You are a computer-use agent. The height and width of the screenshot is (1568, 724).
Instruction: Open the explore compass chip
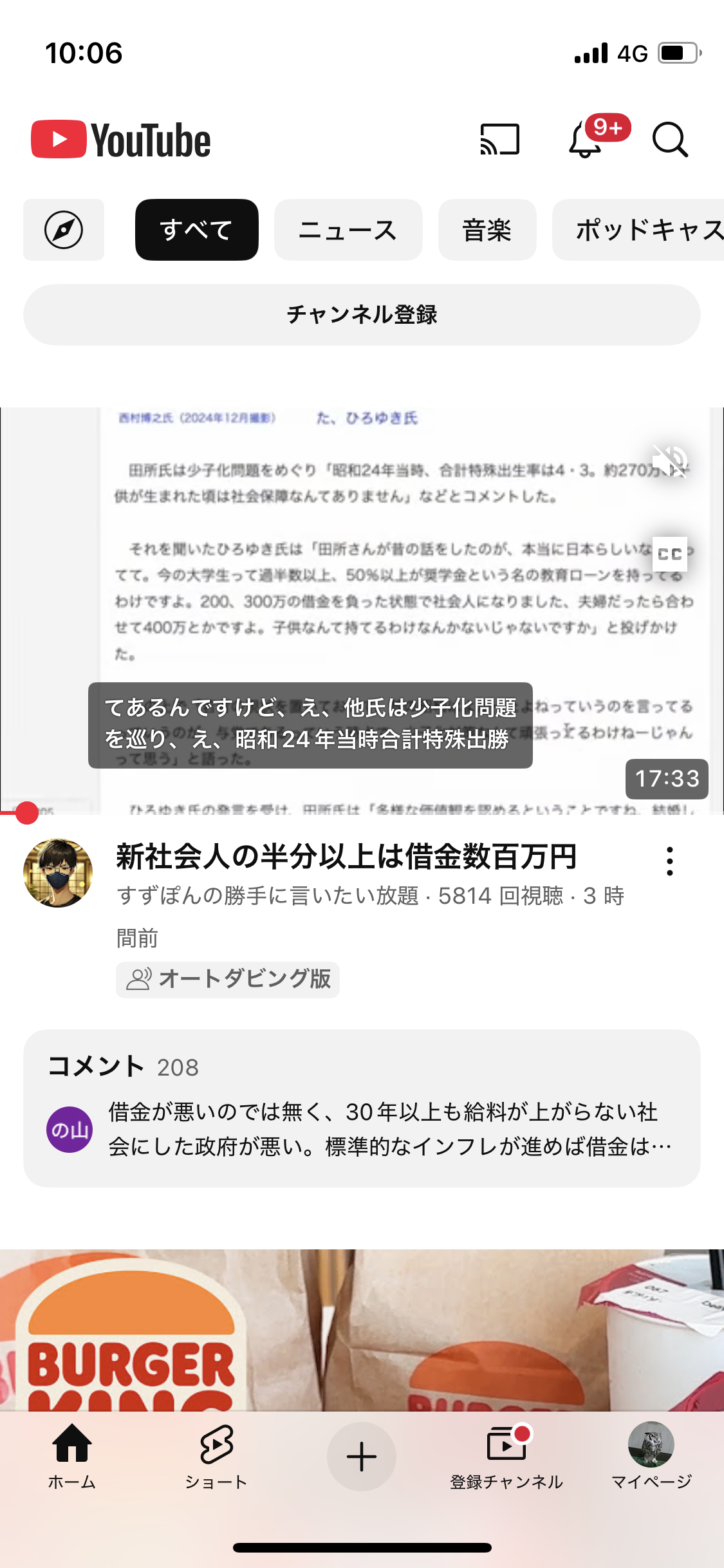tap(64, 230)
